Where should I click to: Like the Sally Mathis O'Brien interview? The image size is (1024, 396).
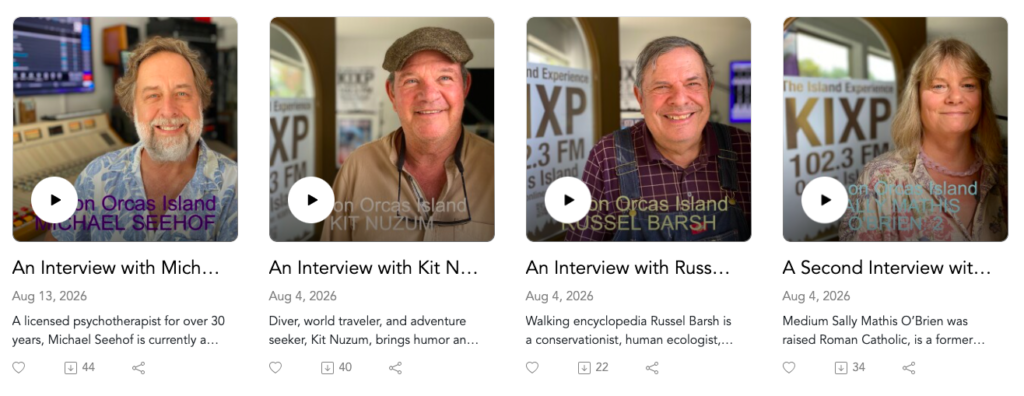(x=789, y=368)
